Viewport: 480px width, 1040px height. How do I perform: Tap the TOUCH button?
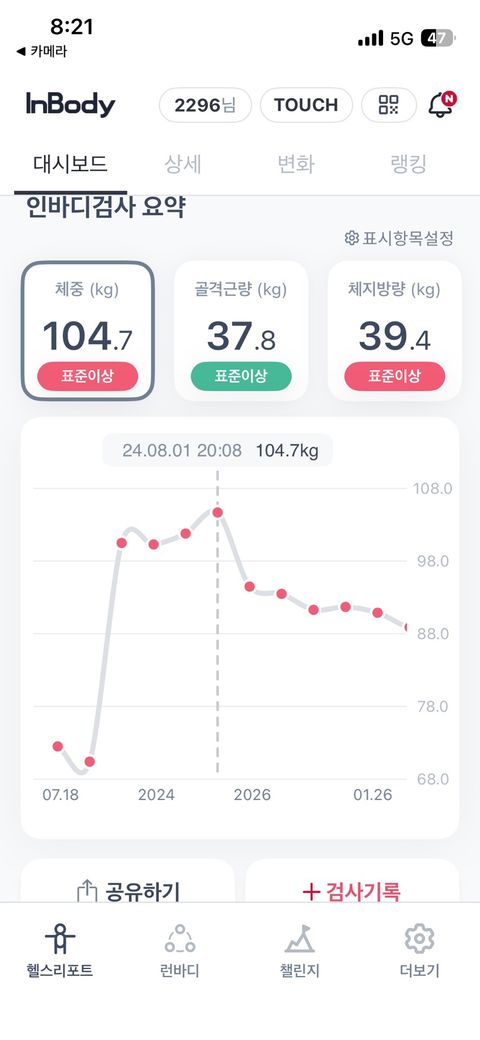[x=306, y=105]
